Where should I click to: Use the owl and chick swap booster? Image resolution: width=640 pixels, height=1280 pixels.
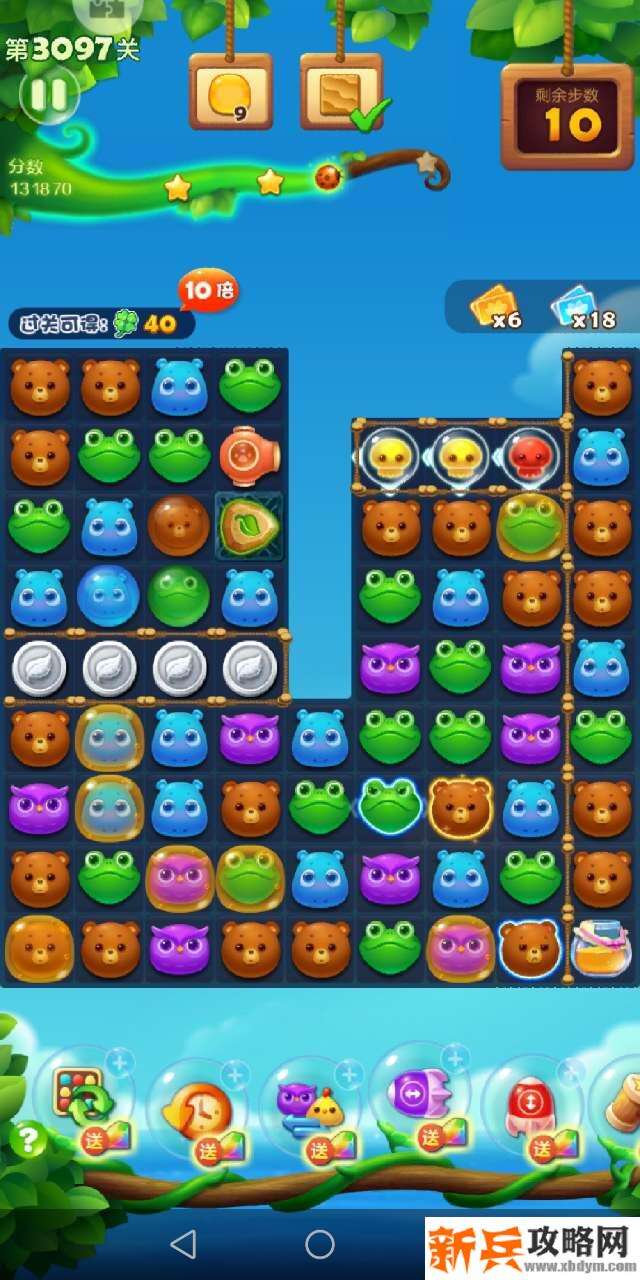[x=308, y=1105]
